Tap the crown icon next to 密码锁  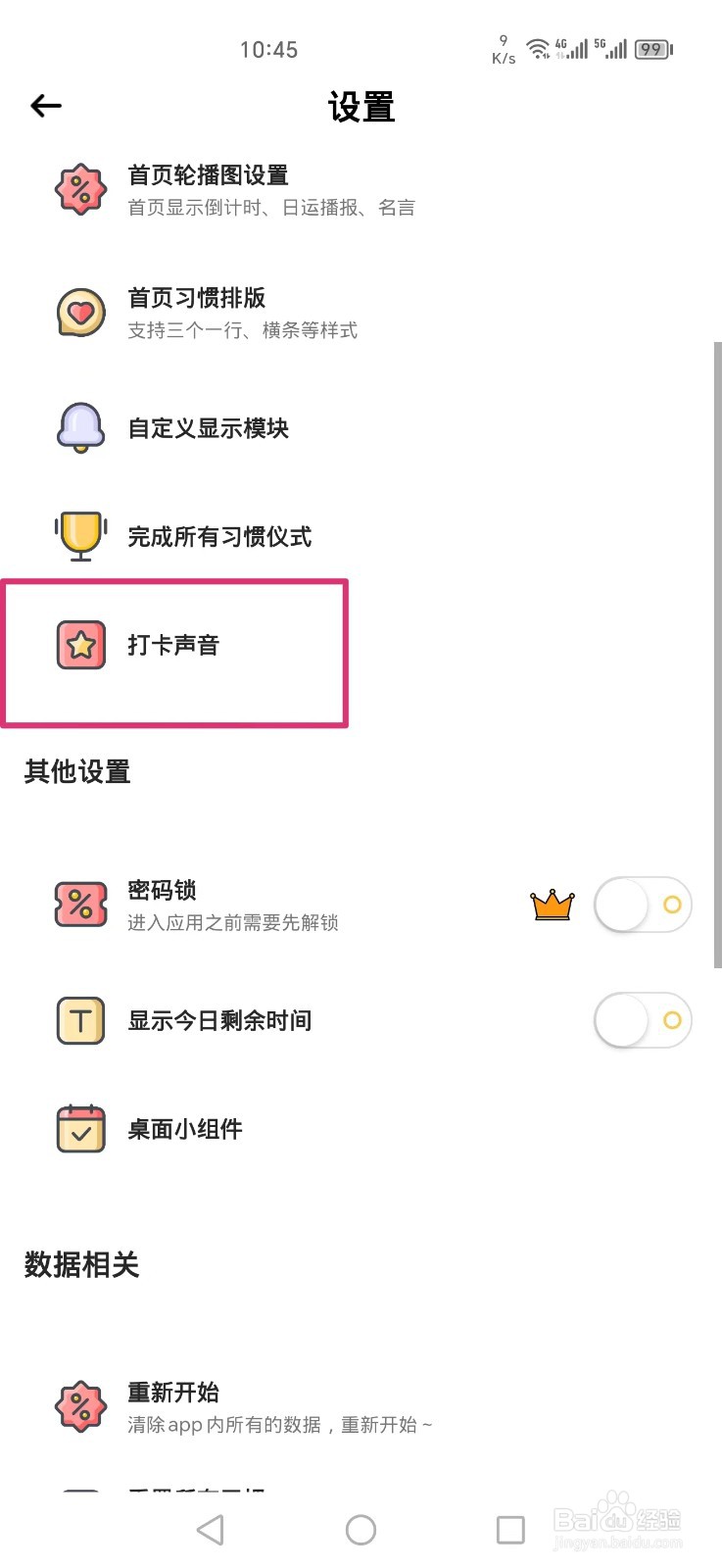[553, 904]
